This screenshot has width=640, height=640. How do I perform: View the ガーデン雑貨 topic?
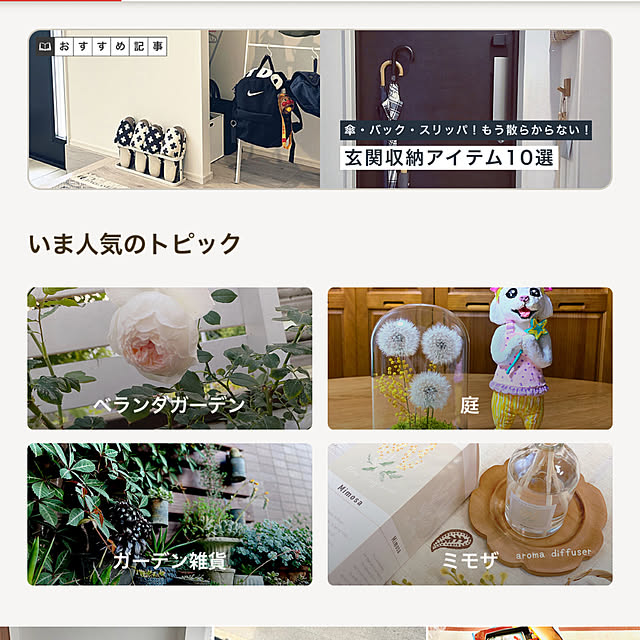(x=170, y=514)
